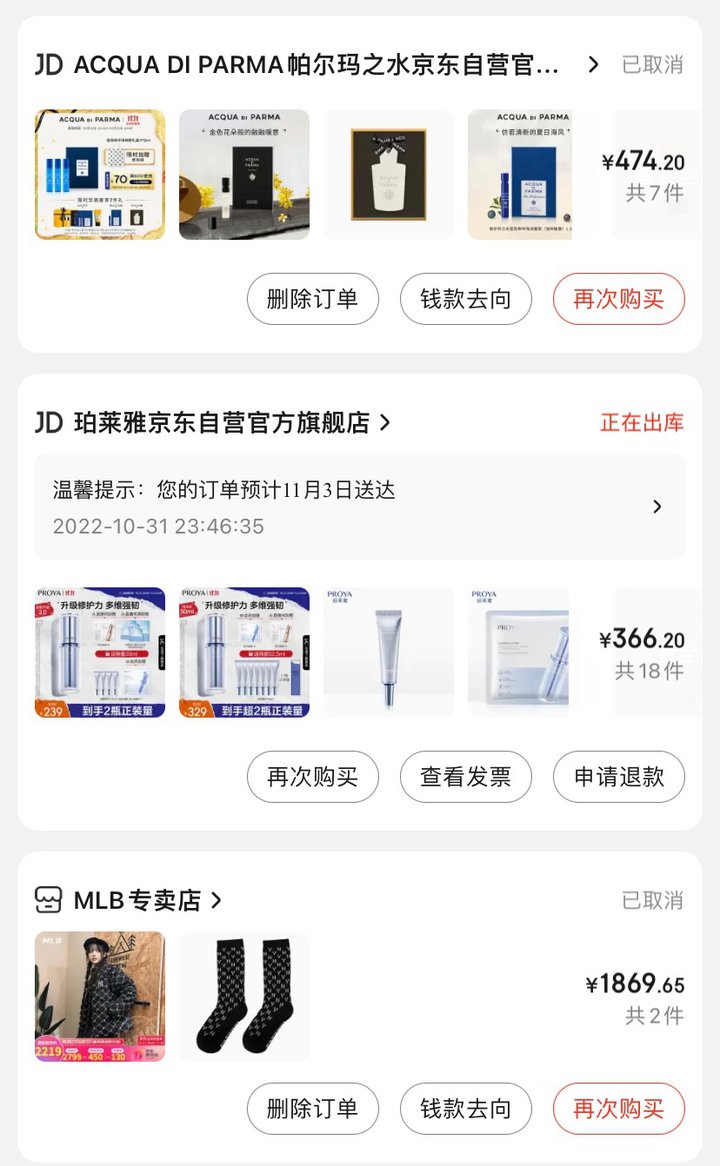The height and width of the screenshot is (1166, 720).
Task: Open ACQUA DI PARMA store header
Action: [317, 65]
